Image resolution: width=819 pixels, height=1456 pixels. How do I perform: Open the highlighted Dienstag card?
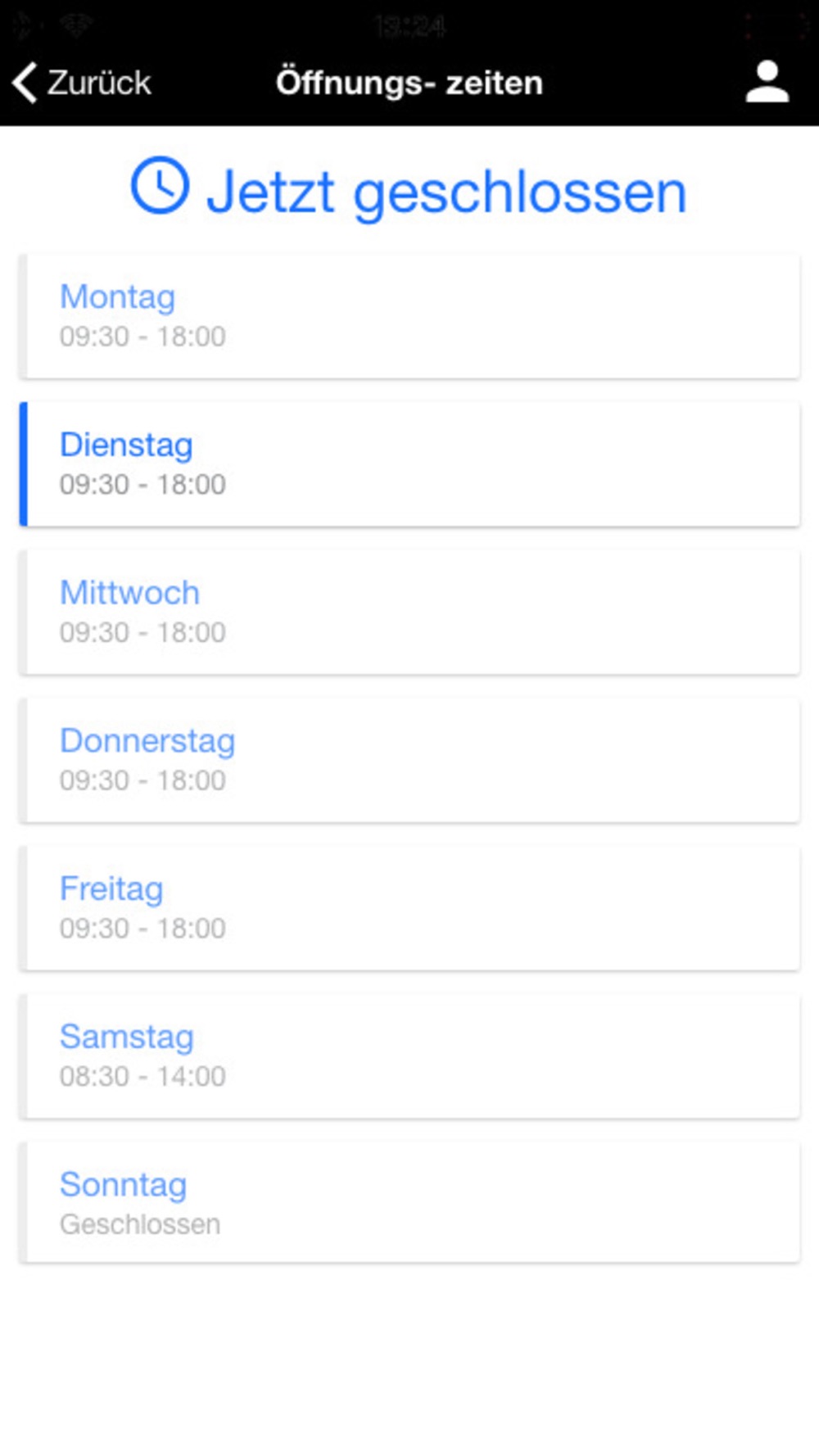[x=409, y=464]
